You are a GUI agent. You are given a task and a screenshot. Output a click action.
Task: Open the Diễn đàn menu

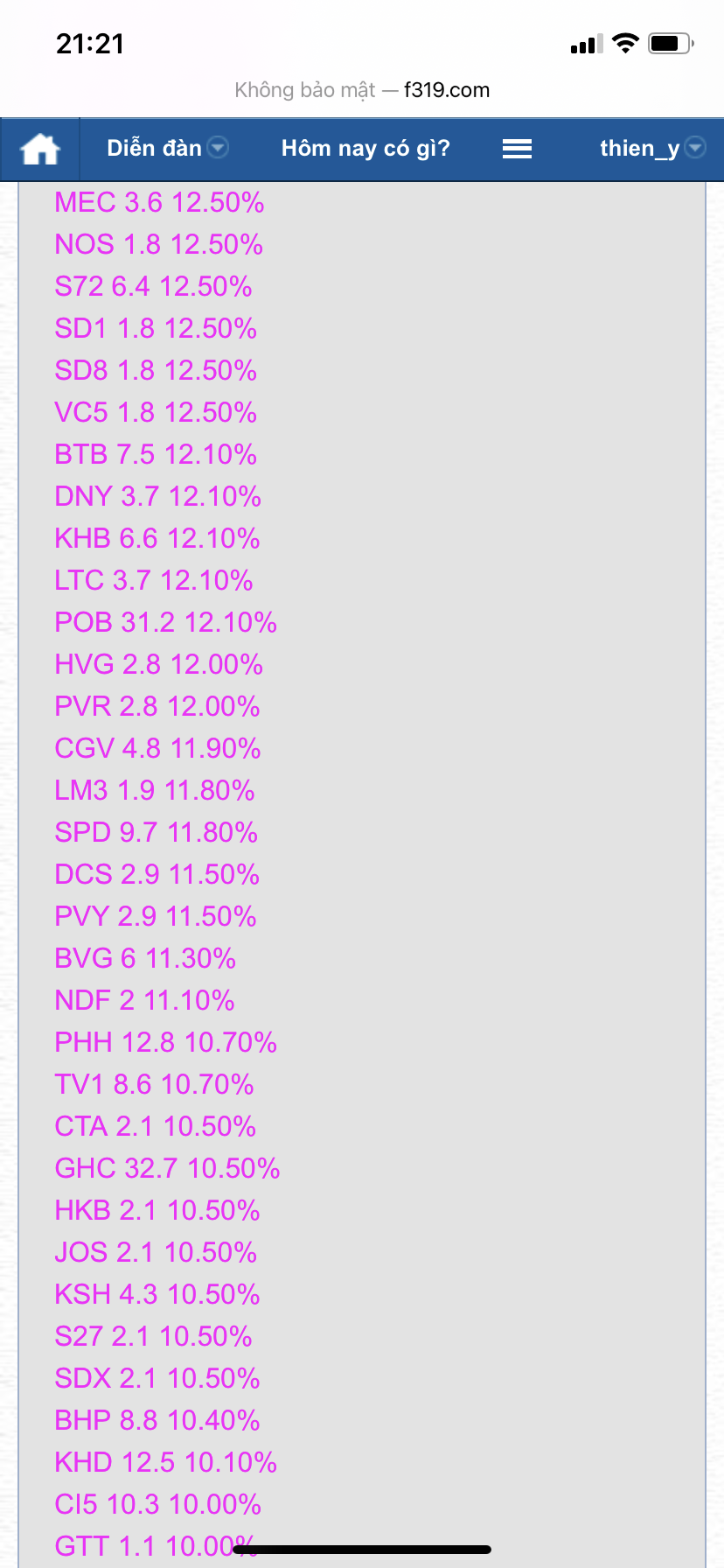[166, 149]
